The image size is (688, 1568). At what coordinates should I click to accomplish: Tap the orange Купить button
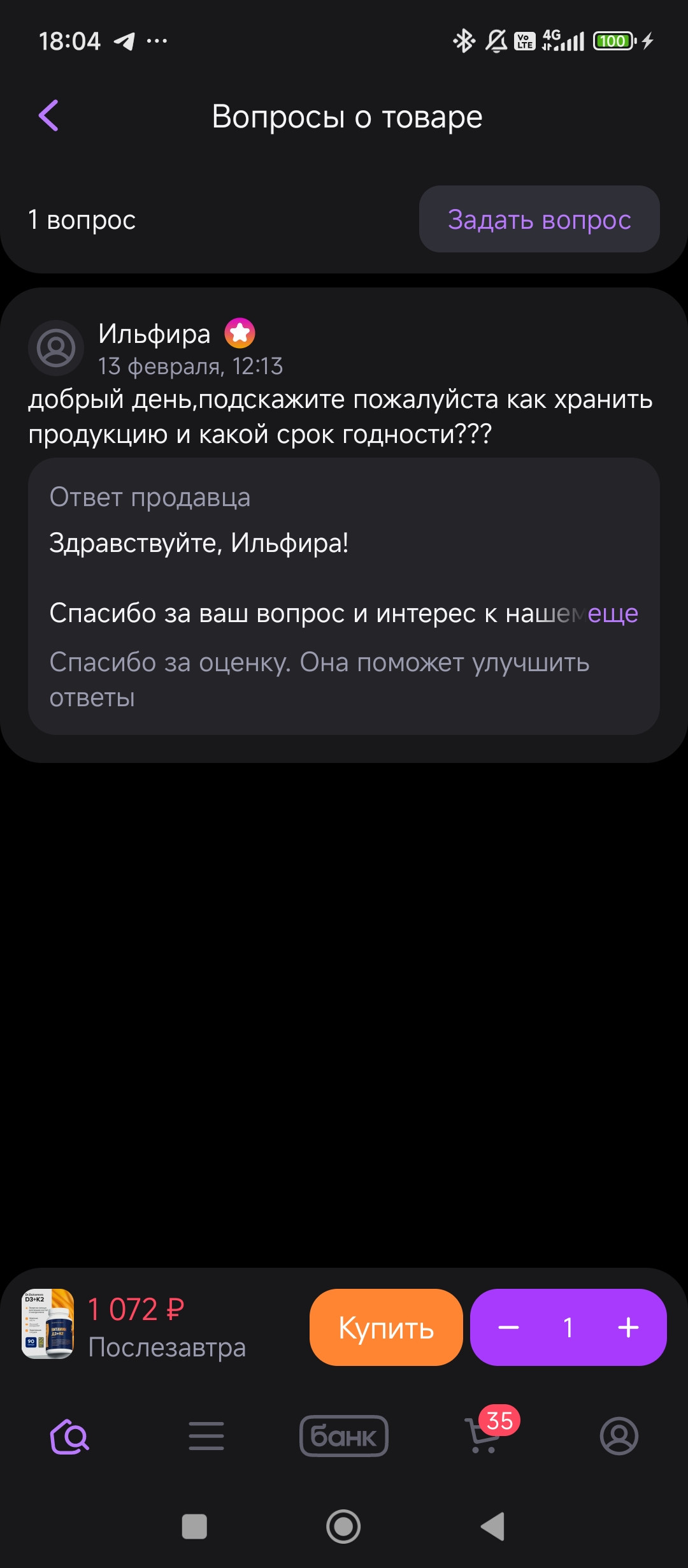(386, 1327)
